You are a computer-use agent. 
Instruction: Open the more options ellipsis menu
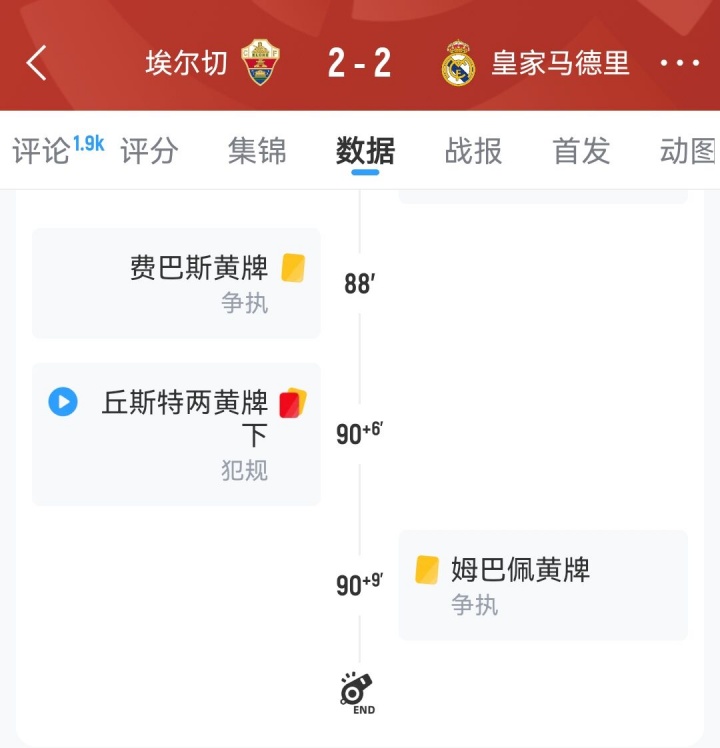pyautogui.click(x=678, y=62)
